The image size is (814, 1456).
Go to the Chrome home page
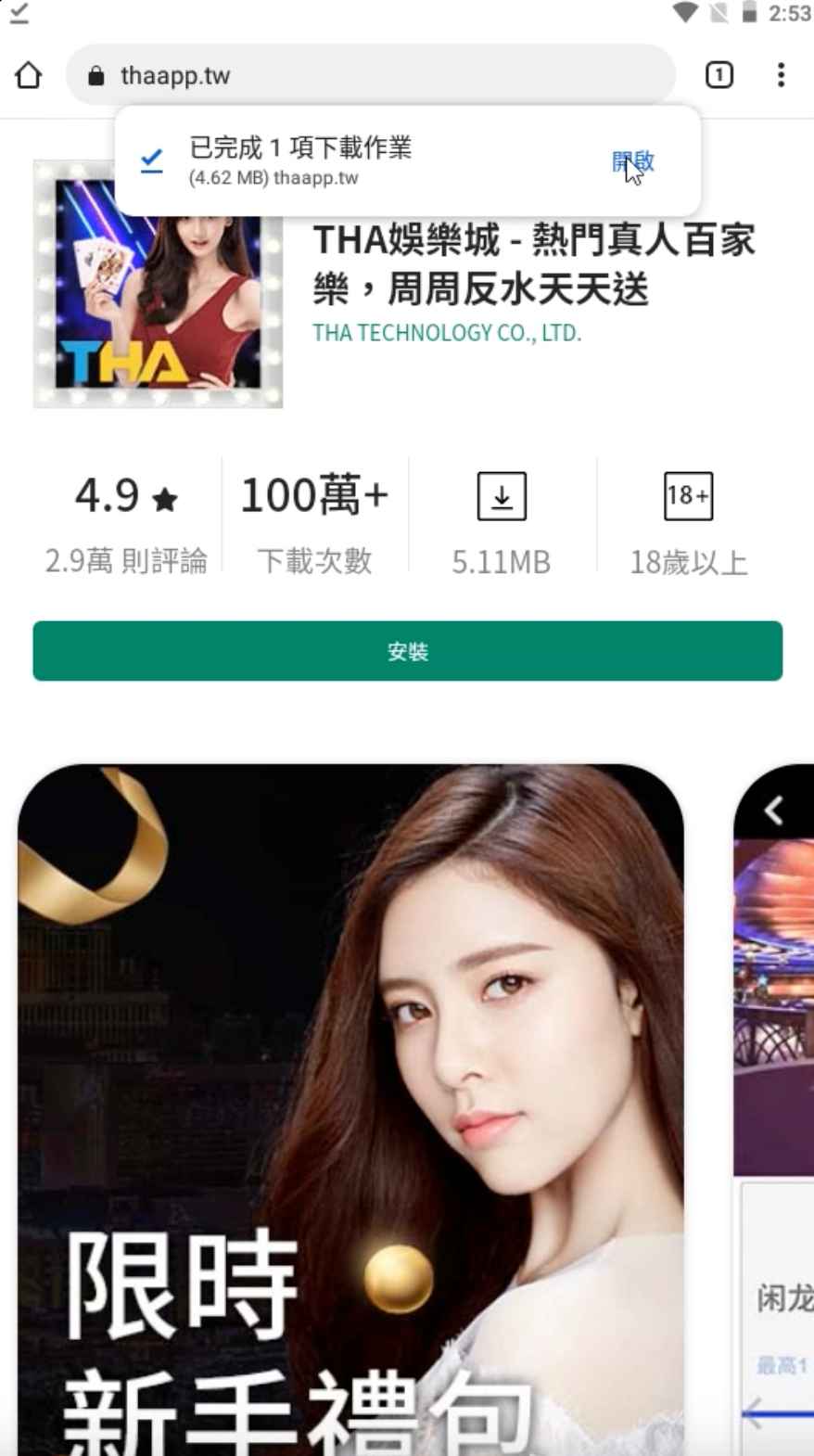pyautogui.click(x=29, y=75)
